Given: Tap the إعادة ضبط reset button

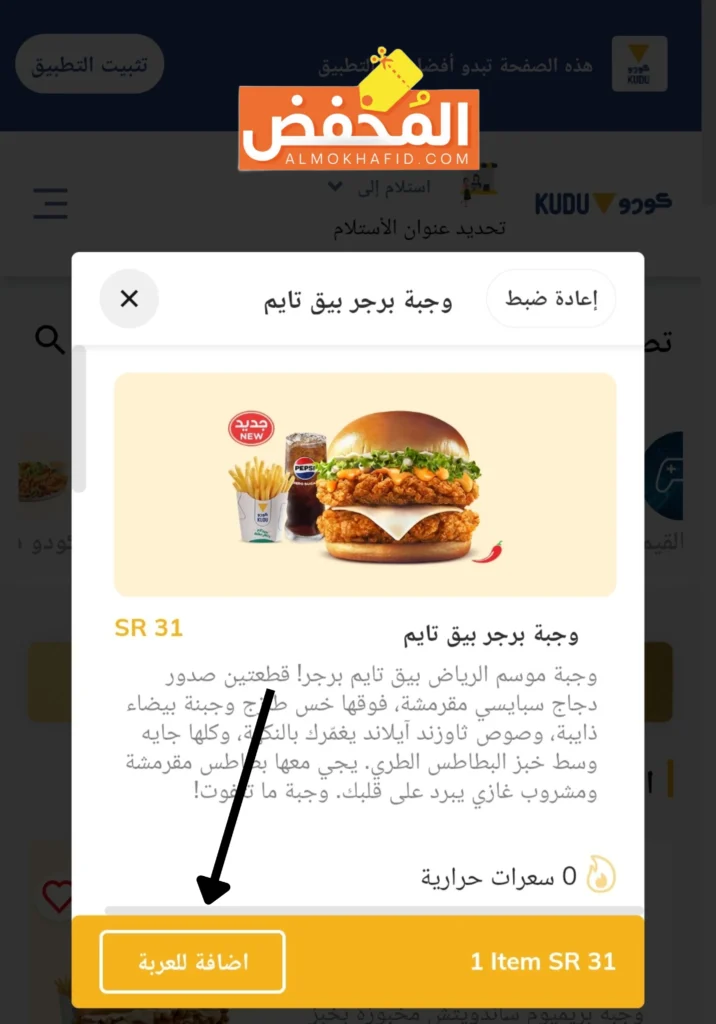Looking at the screenshot, I should tap(551, 298).
